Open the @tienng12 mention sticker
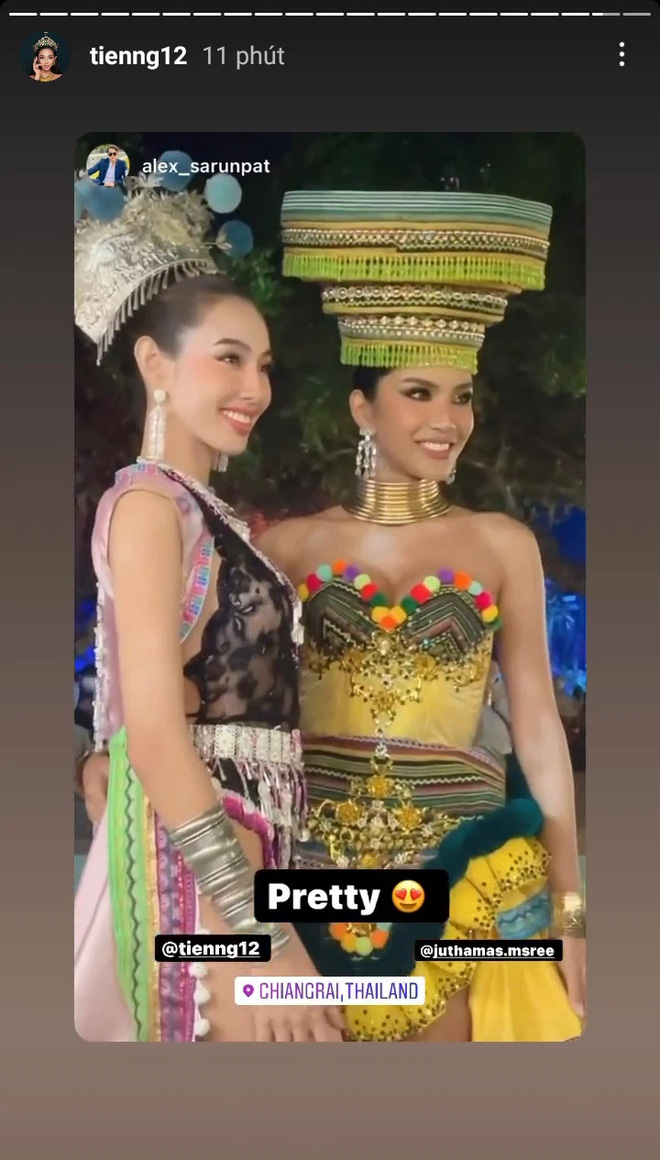This screenshot has width=660, height=1160. (x=213, y=948)
